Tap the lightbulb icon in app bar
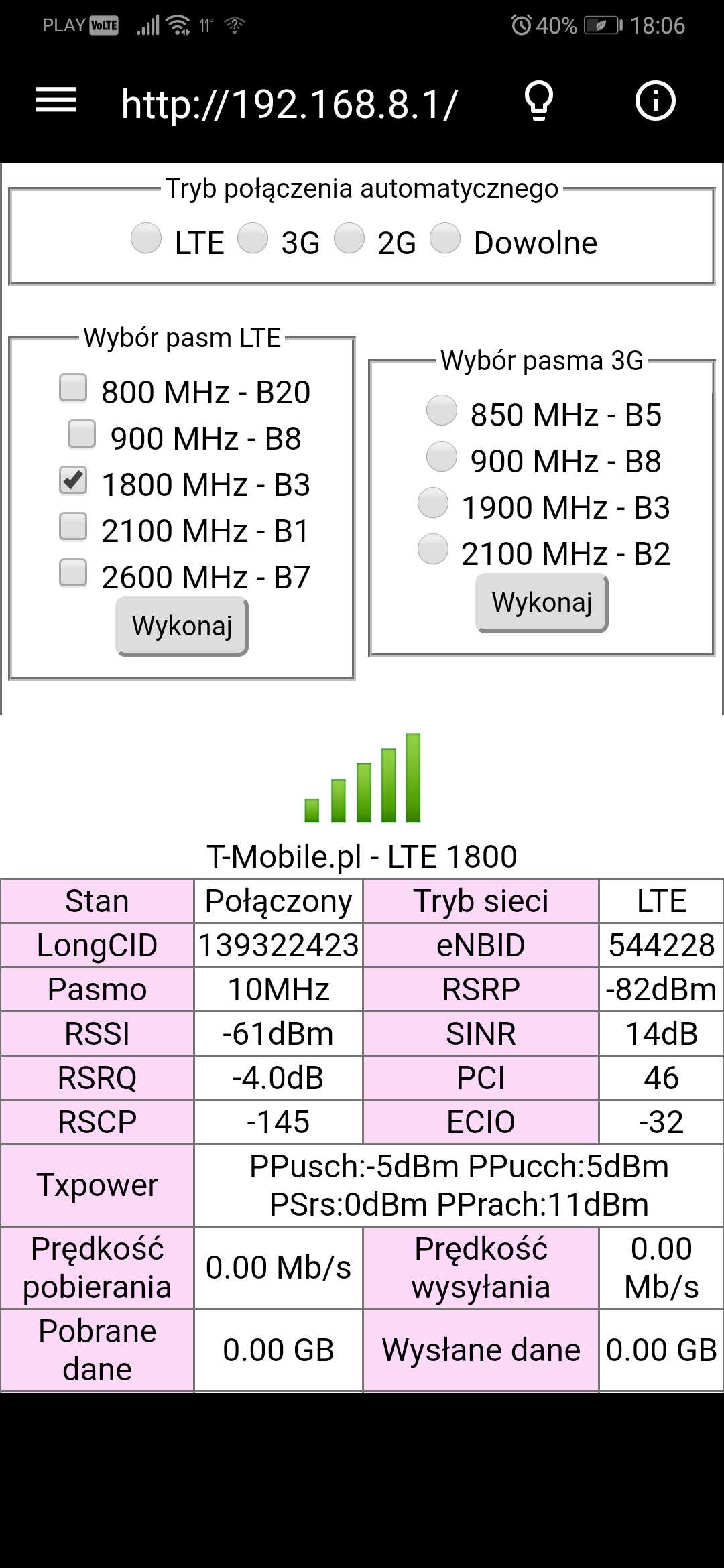This screenshot has width=724, height=1568. click(x=538, y=101)
